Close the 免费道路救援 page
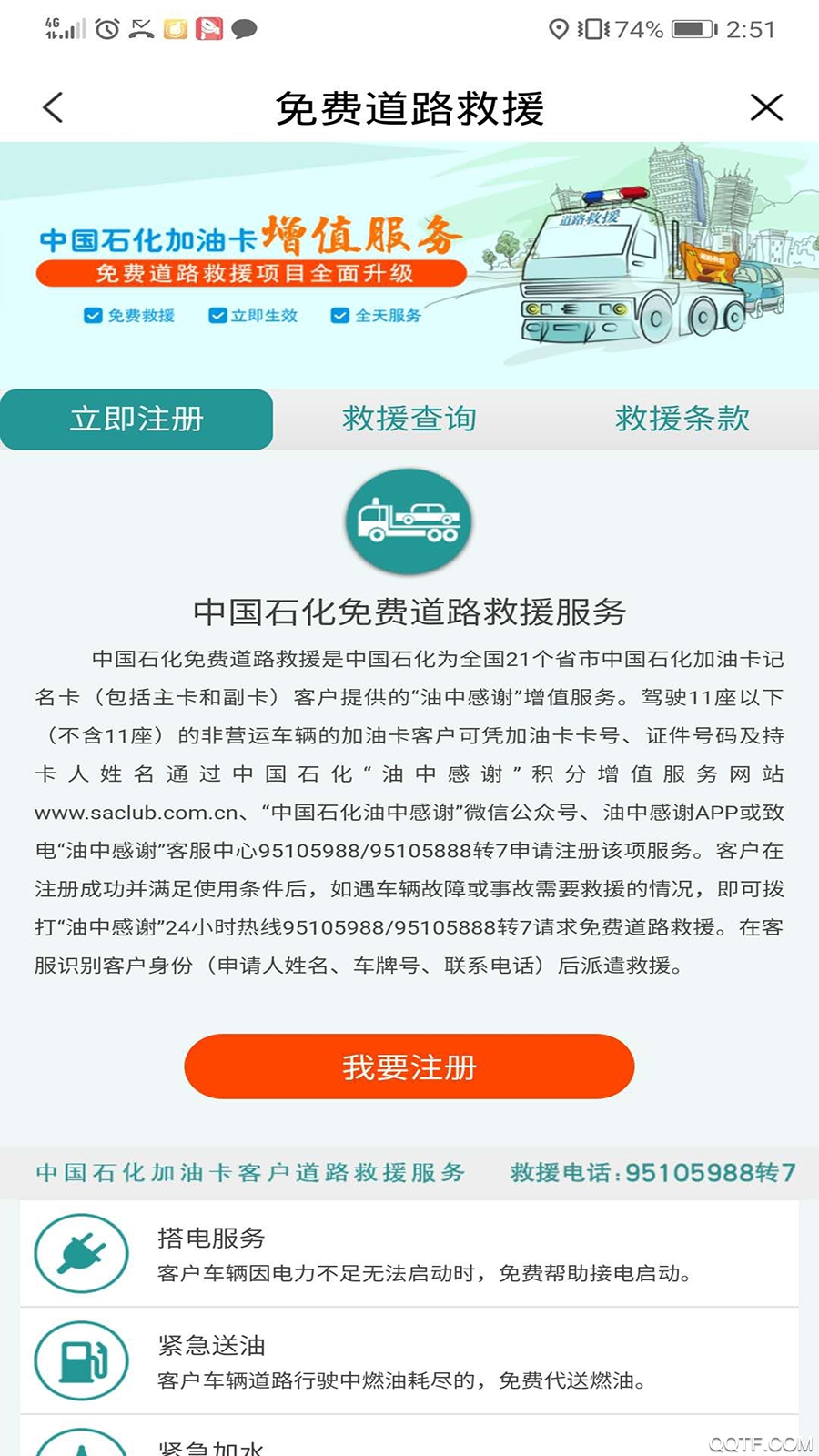Viewport: 819px width, 1456px height. pyautogui.click(x=766, y=107)
